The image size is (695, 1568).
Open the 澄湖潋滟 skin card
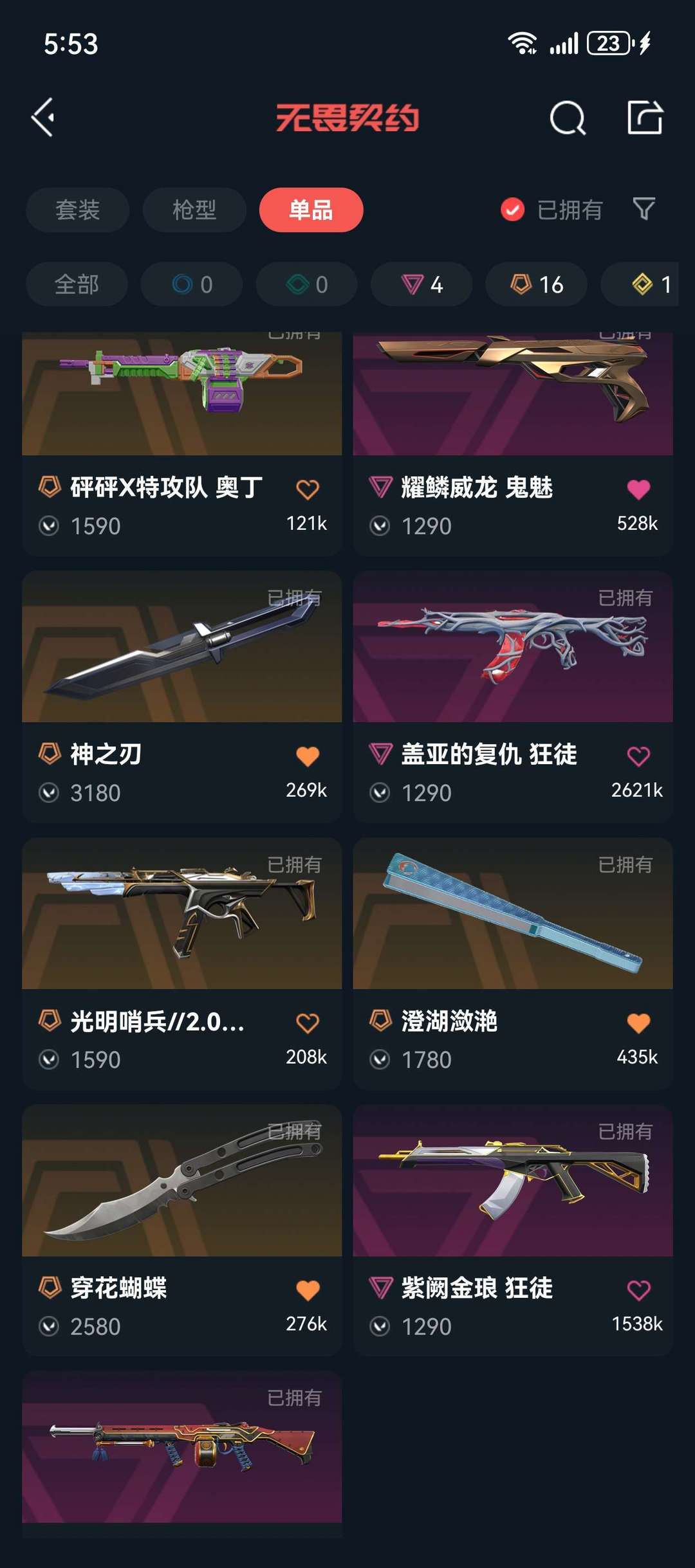pyautogui.click(x=512, y=914)
